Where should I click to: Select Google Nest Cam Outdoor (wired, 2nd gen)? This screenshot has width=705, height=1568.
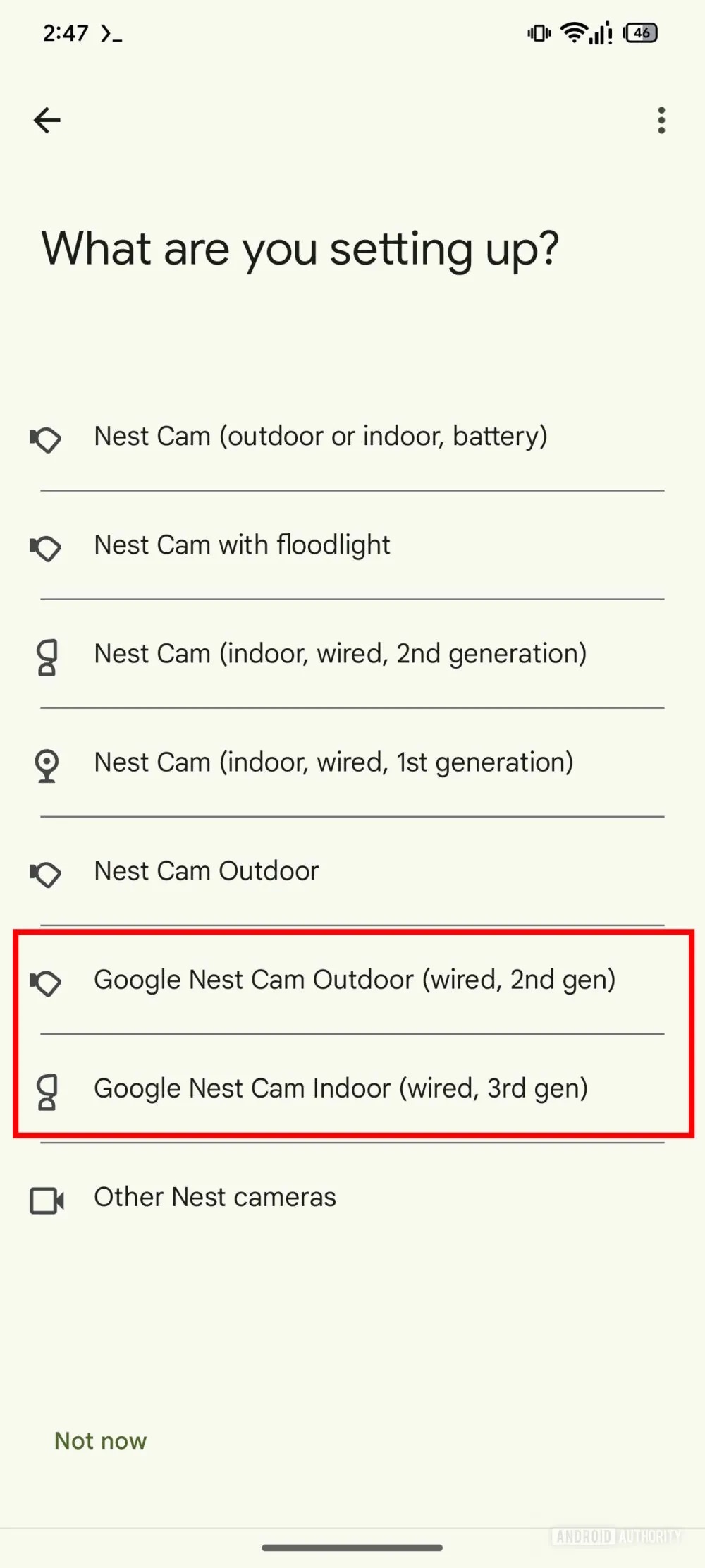(352, 980)
